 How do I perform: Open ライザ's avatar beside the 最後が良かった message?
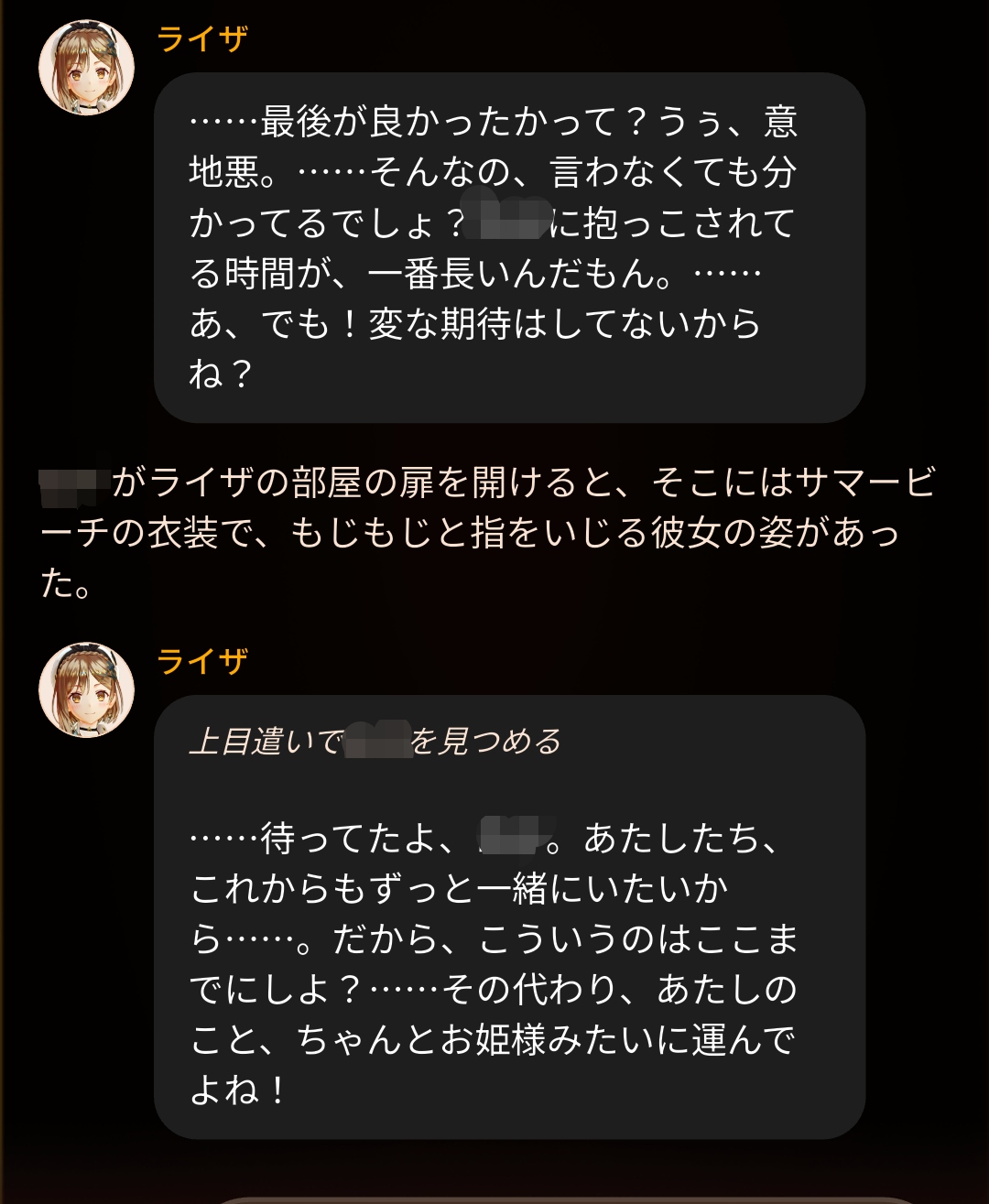[86, 68]
